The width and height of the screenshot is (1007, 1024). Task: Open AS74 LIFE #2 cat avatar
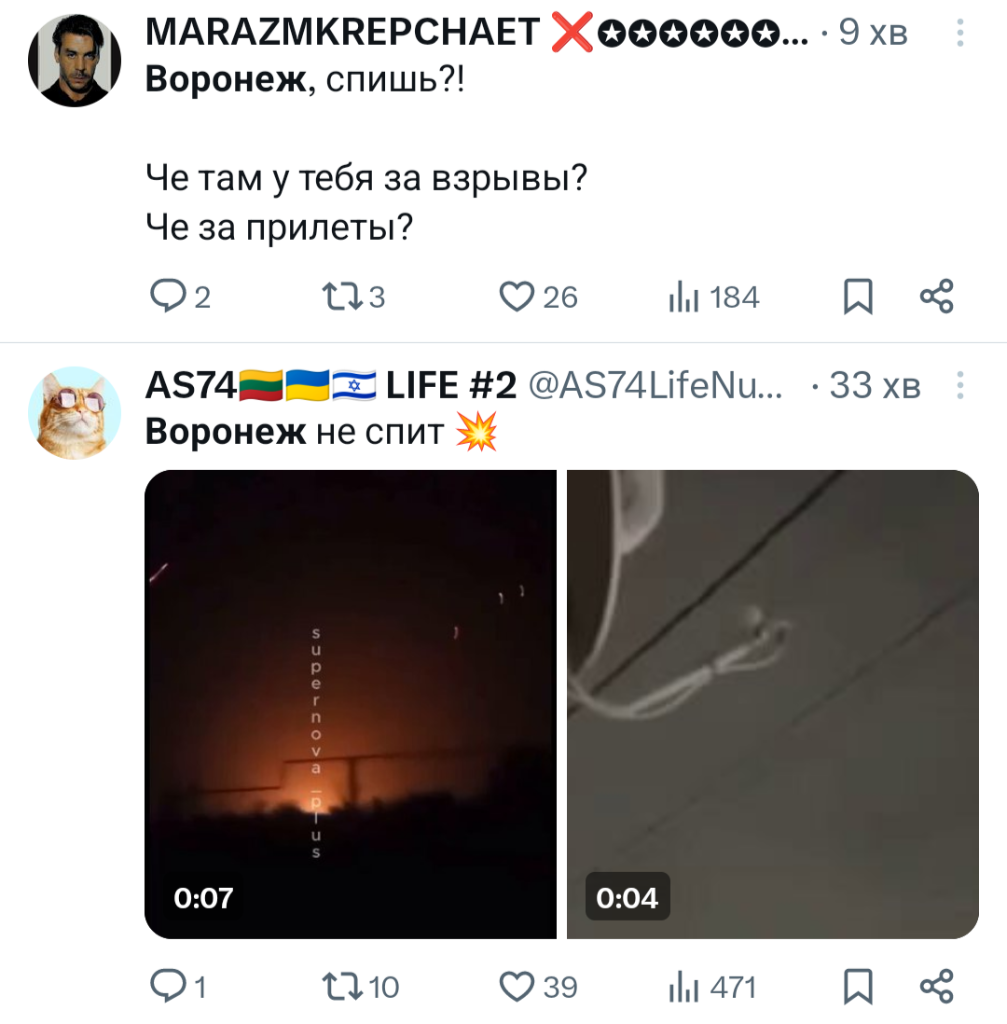(x=74, y=413)
